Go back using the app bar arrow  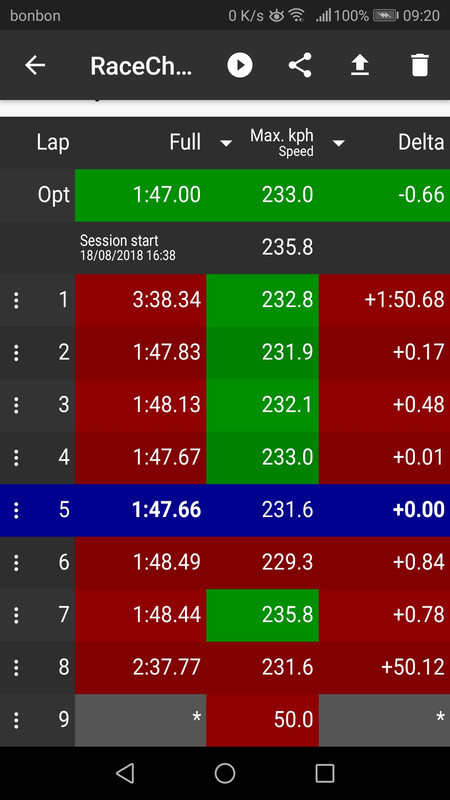point(35,65)
